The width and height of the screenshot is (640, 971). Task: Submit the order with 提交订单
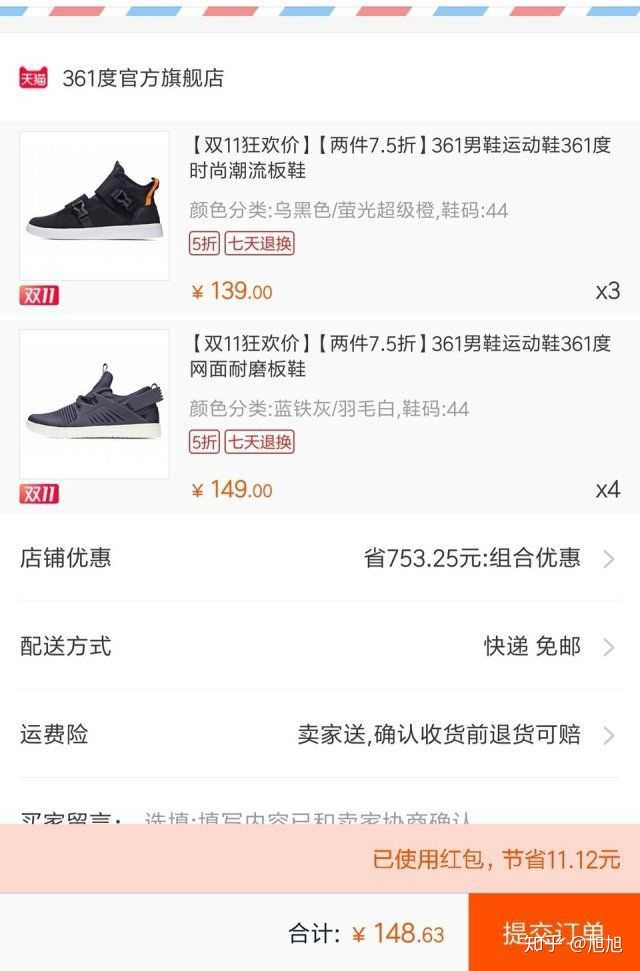(x=553, y=932)
